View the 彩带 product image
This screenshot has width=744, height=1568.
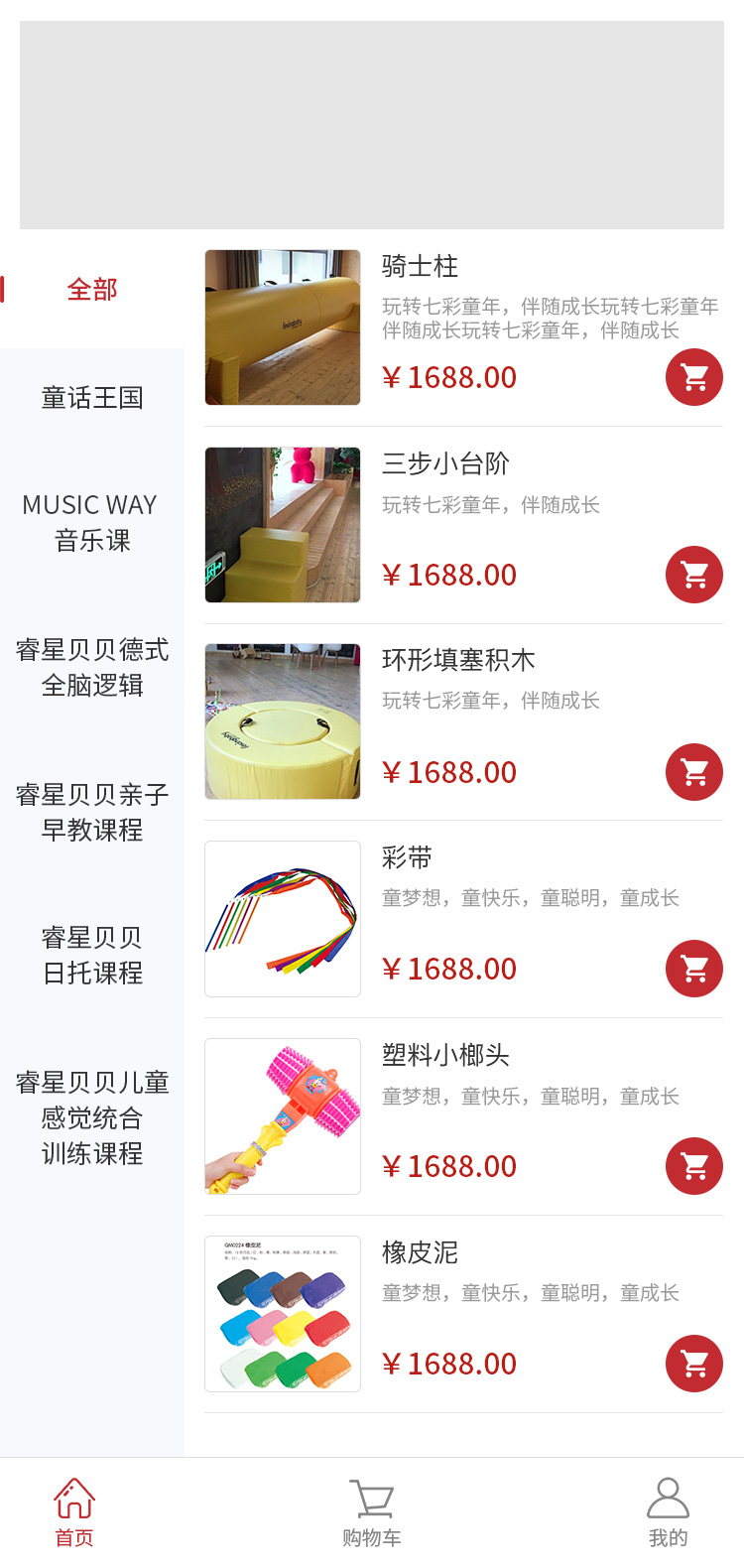coord(283,919)
